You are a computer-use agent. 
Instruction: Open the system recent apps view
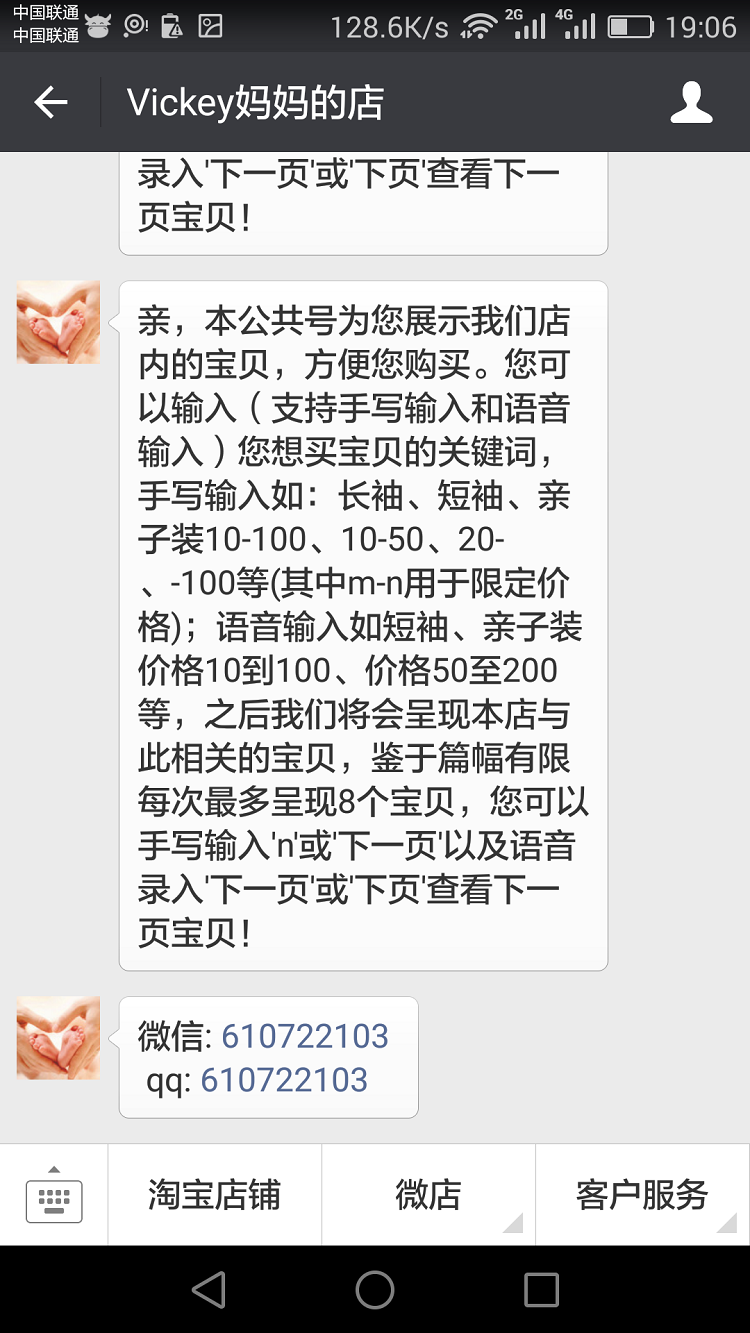541,1290
